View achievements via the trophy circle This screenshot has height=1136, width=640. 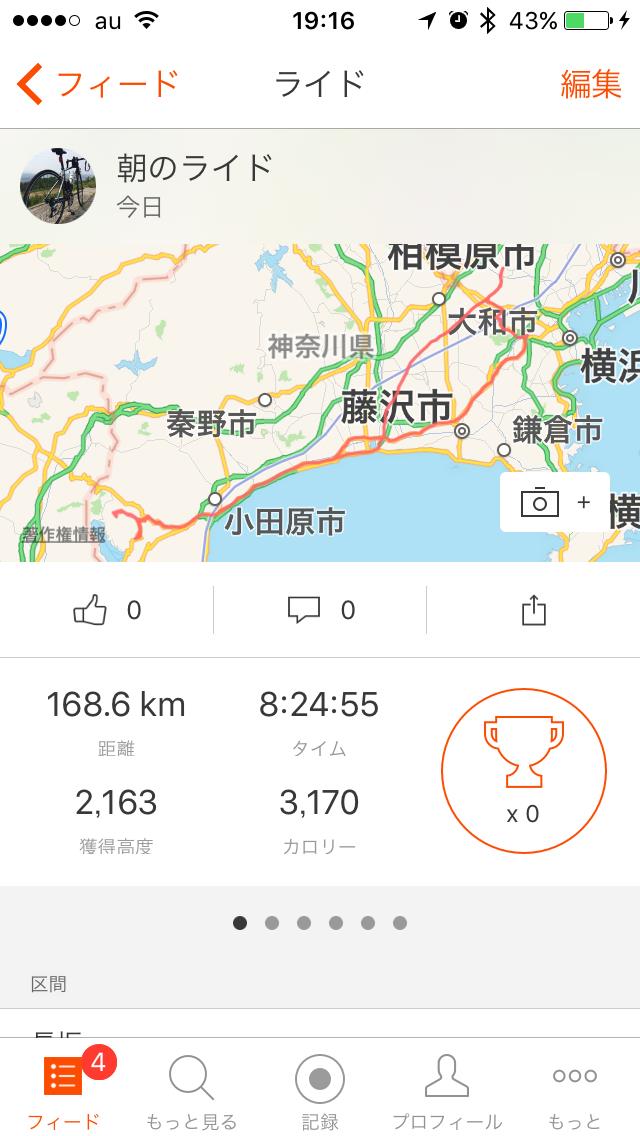pos(523,770)
